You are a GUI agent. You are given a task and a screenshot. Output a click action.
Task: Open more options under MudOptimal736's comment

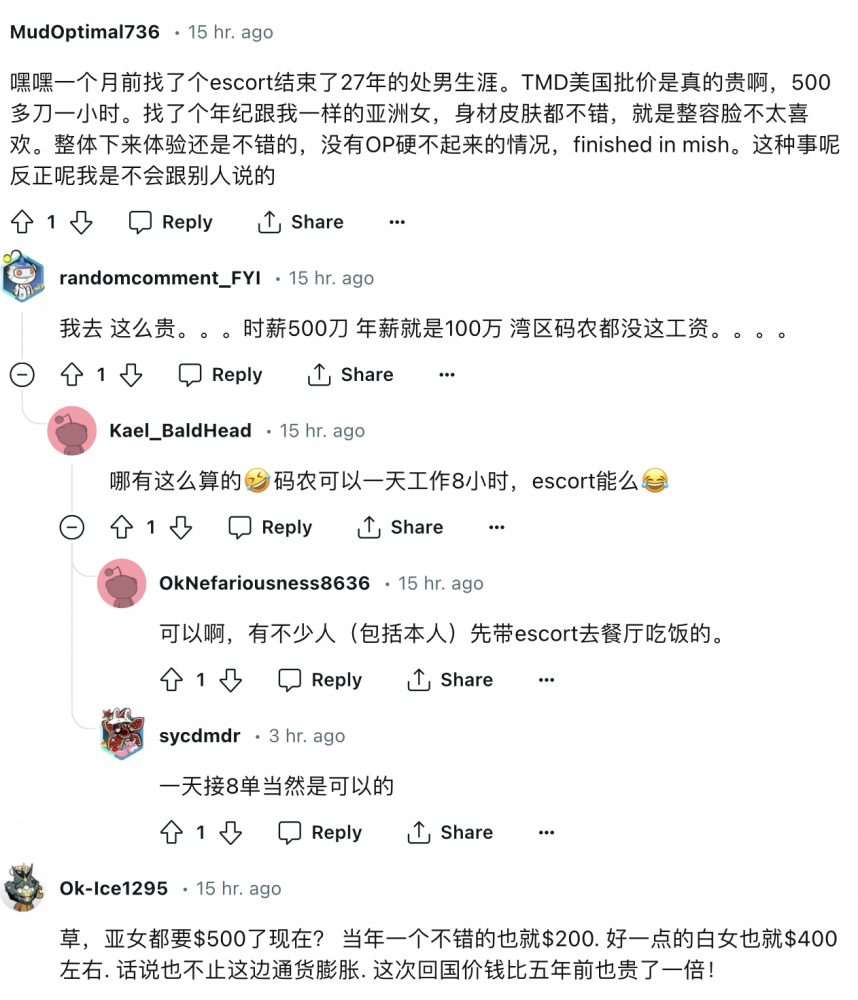click(x=397, y=222)
